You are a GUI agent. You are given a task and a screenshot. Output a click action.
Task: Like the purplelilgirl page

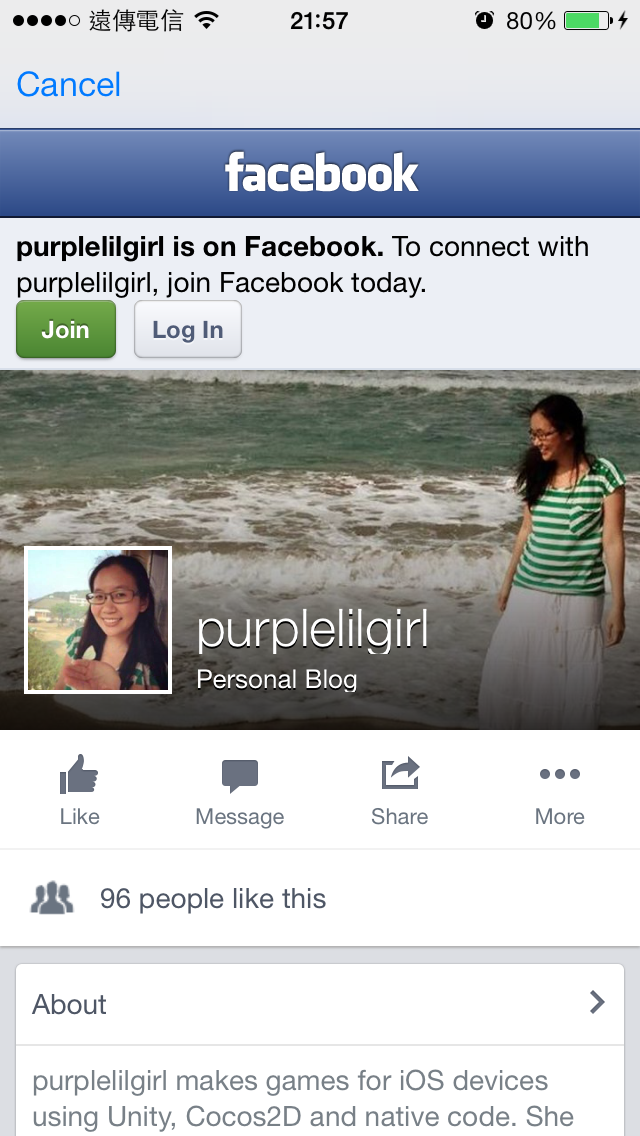tap(80, 790)
